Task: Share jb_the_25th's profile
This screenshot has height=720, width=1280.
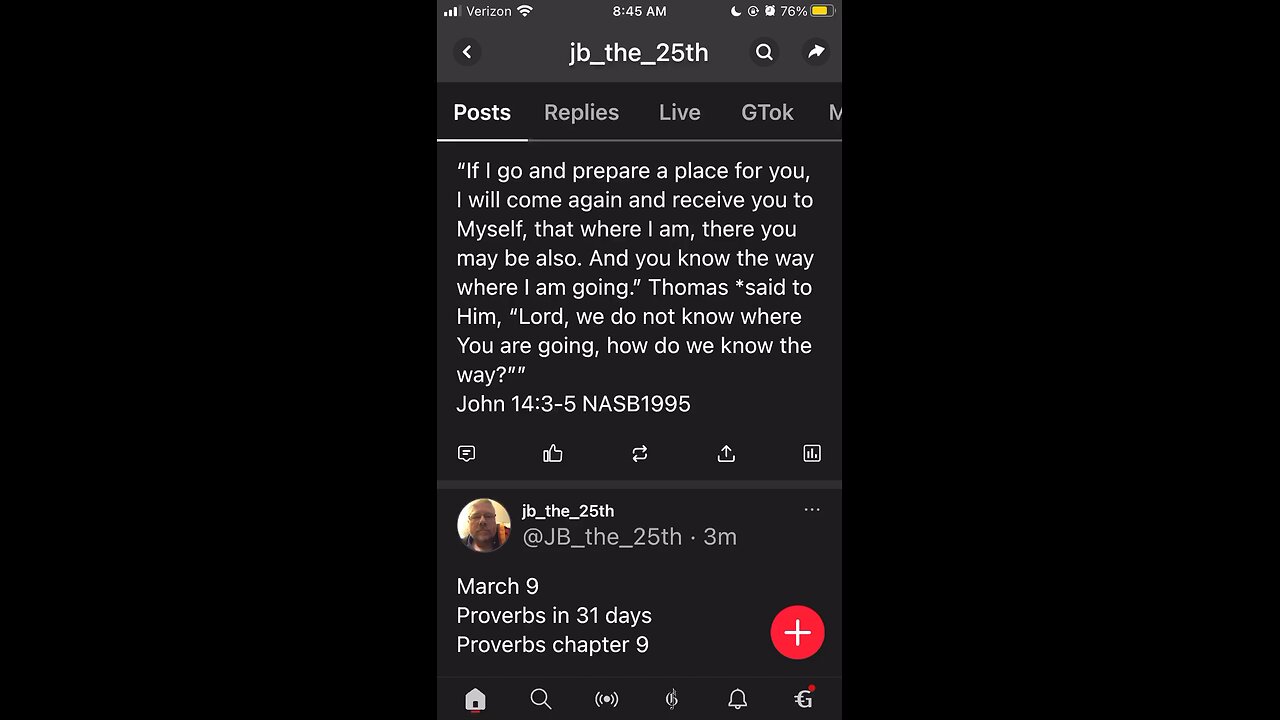Action: point(816,52)
